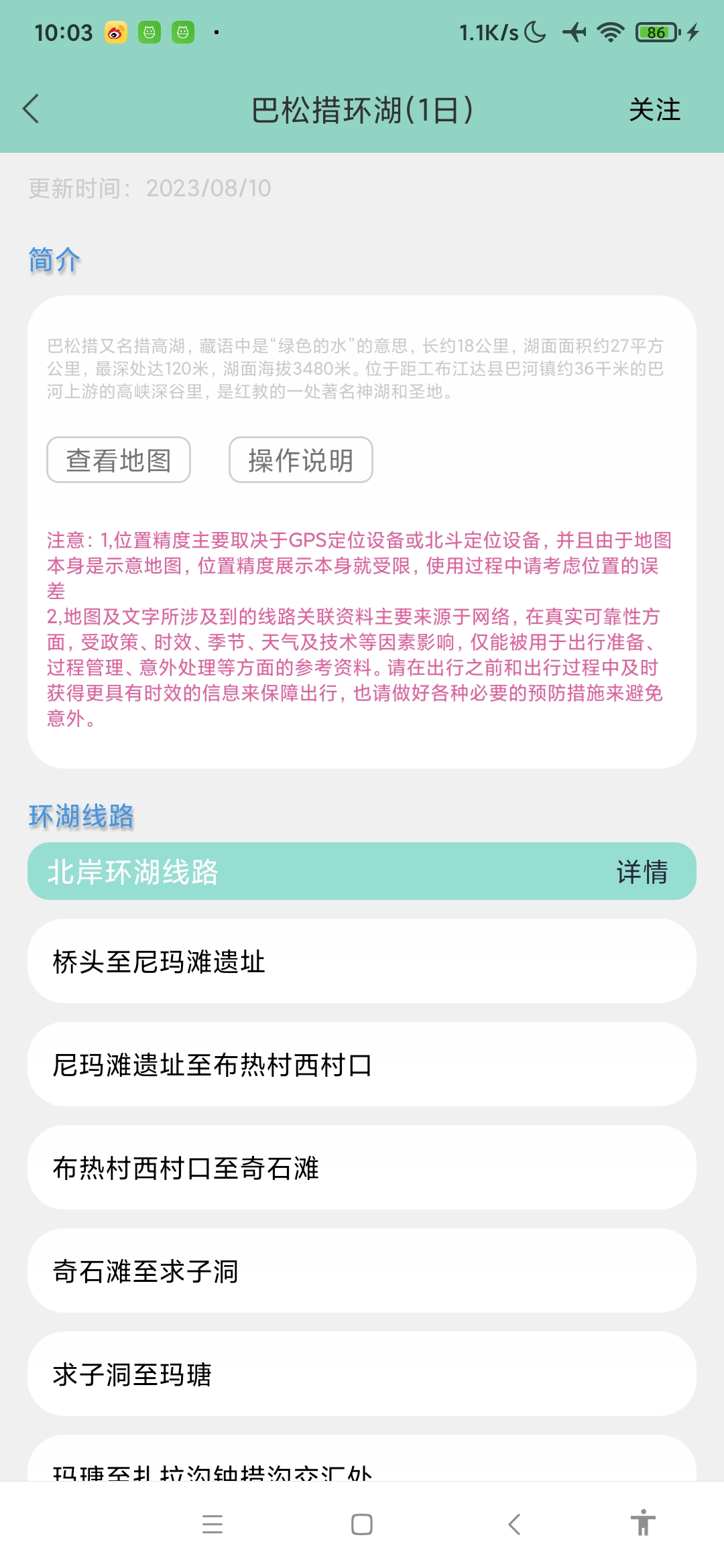Select 求子洞至玛瑭 segment
The width and height of the screenshot is (724, 1568).
click(x=361, y=1374)
